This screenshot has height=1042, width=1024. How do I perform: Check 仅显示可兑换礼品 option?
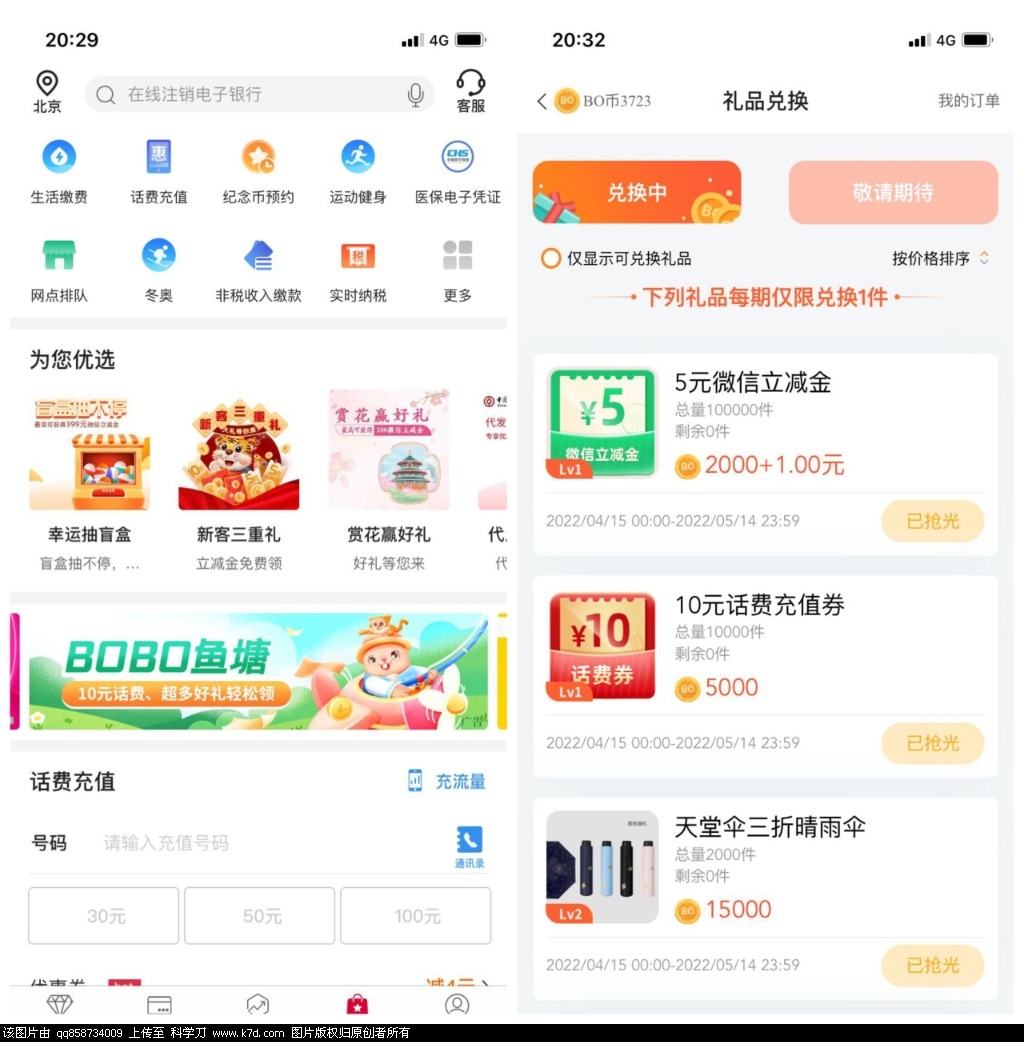click(551, 258)
